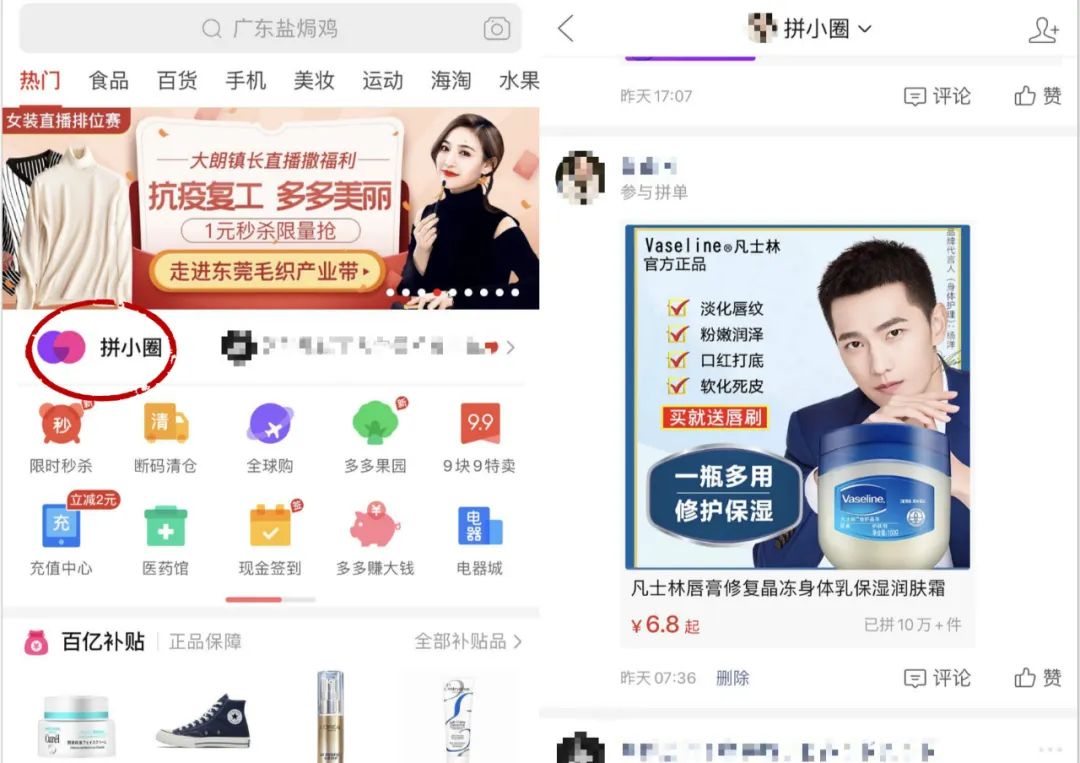The height and width of the screenshot is (763, 1080).
Task: Go back from the 拼小圈 feed
Action: (x=566, y=29)
